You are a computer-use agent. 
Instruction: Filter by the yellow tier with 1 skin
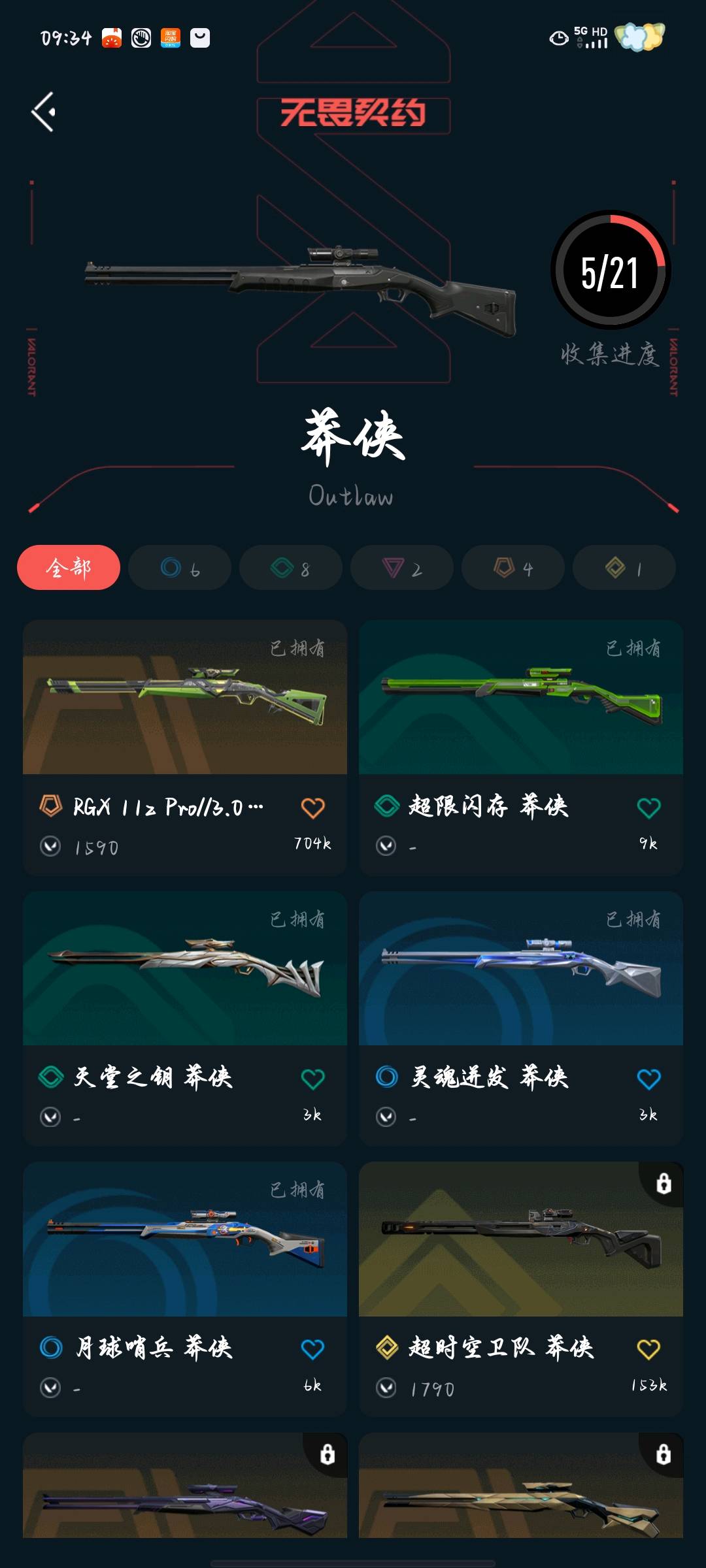click(624, 567)
